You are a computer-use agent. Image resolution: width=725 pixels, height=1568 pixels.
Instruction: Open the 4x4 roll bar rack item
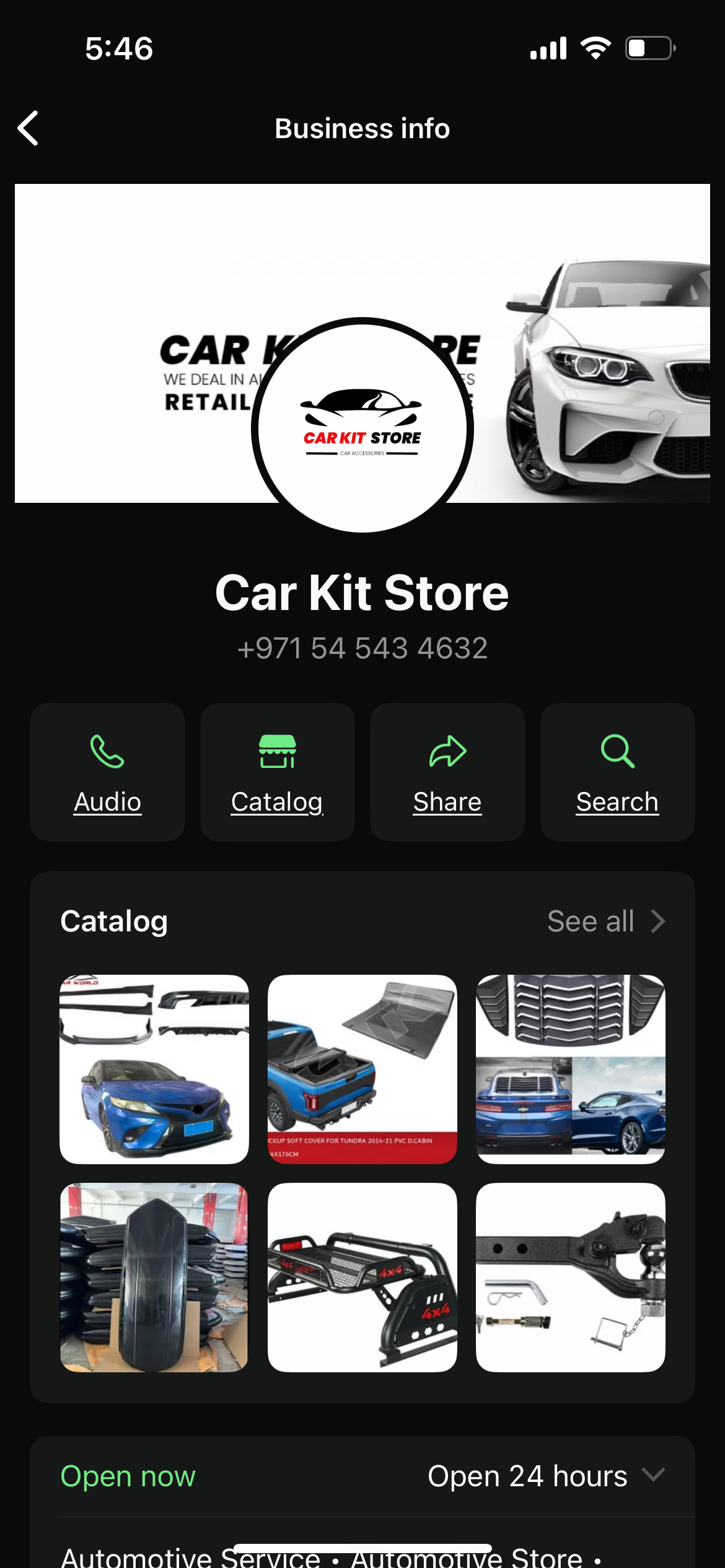point(362,1278)
